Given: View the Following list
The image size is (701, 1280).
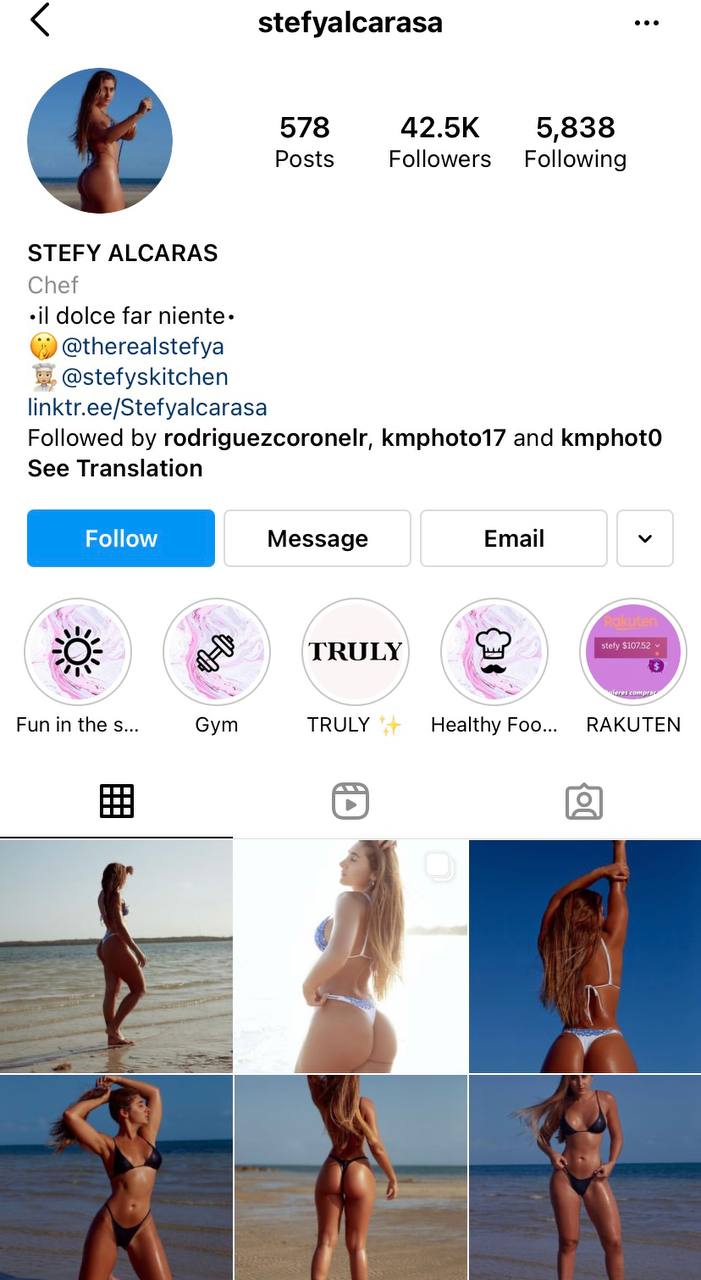Looking at the screenshot, I should 575,142.
